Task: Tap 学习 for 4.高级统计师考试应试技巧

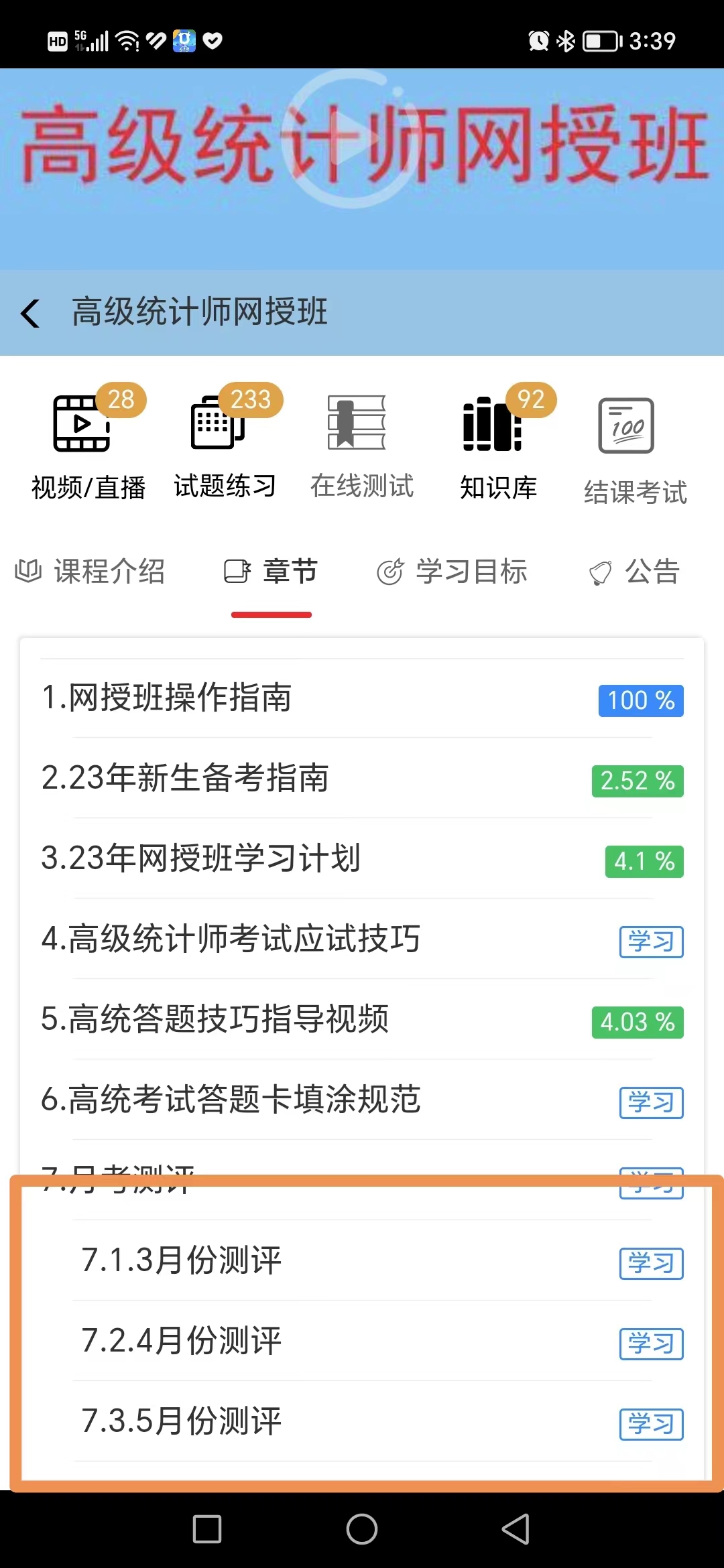Action: 651,941
